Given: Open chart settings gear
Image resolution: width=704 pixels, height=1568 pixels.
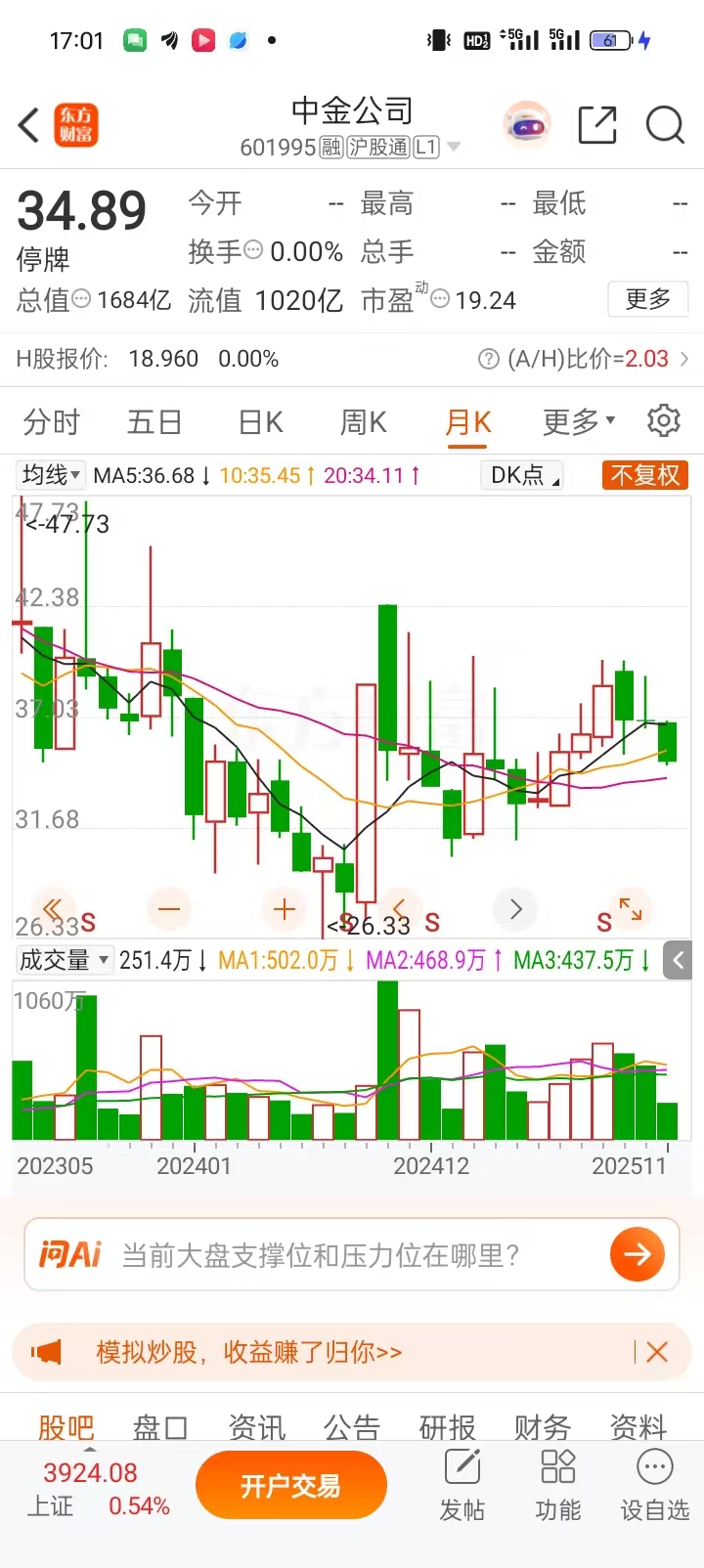Looking at the screenshot, I should (664, 420).
